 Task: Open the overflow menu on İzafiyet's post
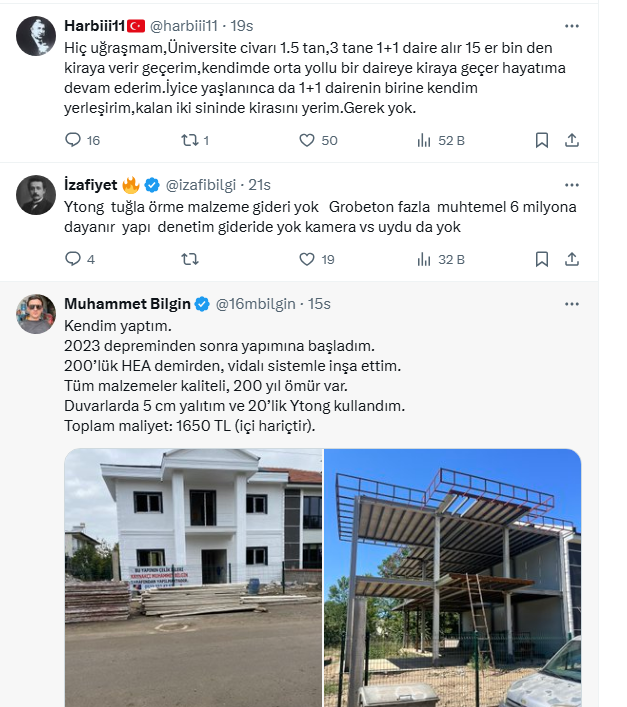pyautogui.click(x=571, y=185)
